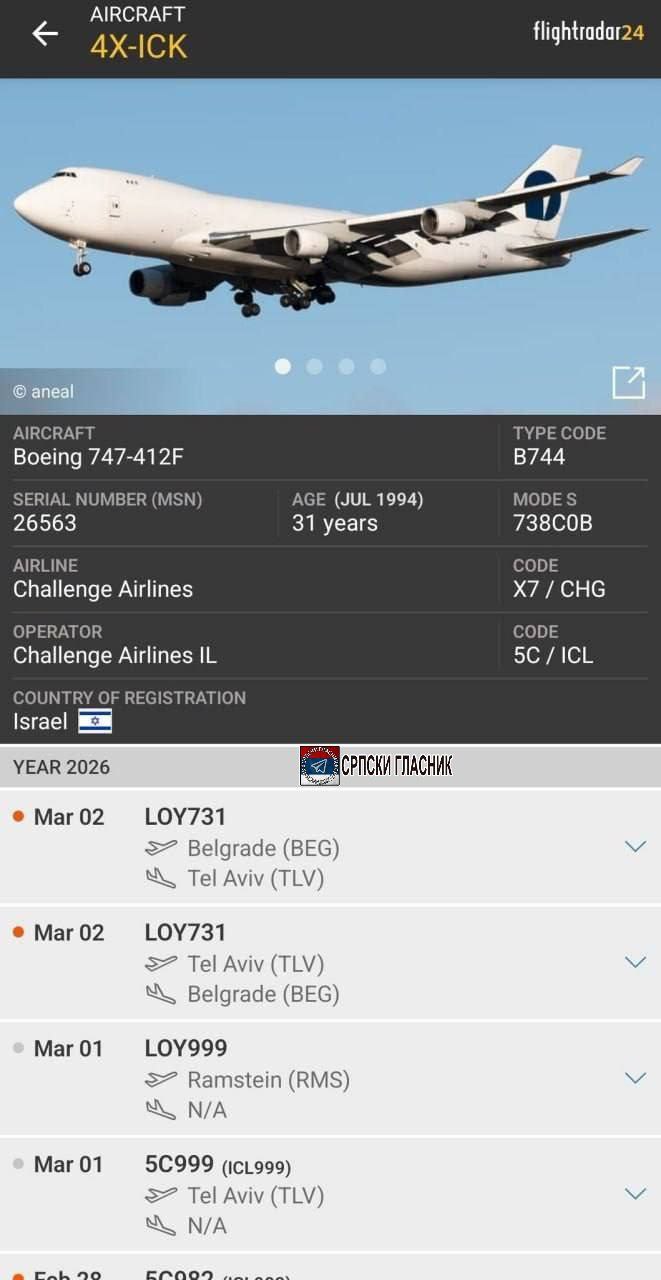Expand Mar 02 Tel Aviv to Belgrade flight
Image resolution: width=661 pixels, height=1280 pixels.
point(634,962)
